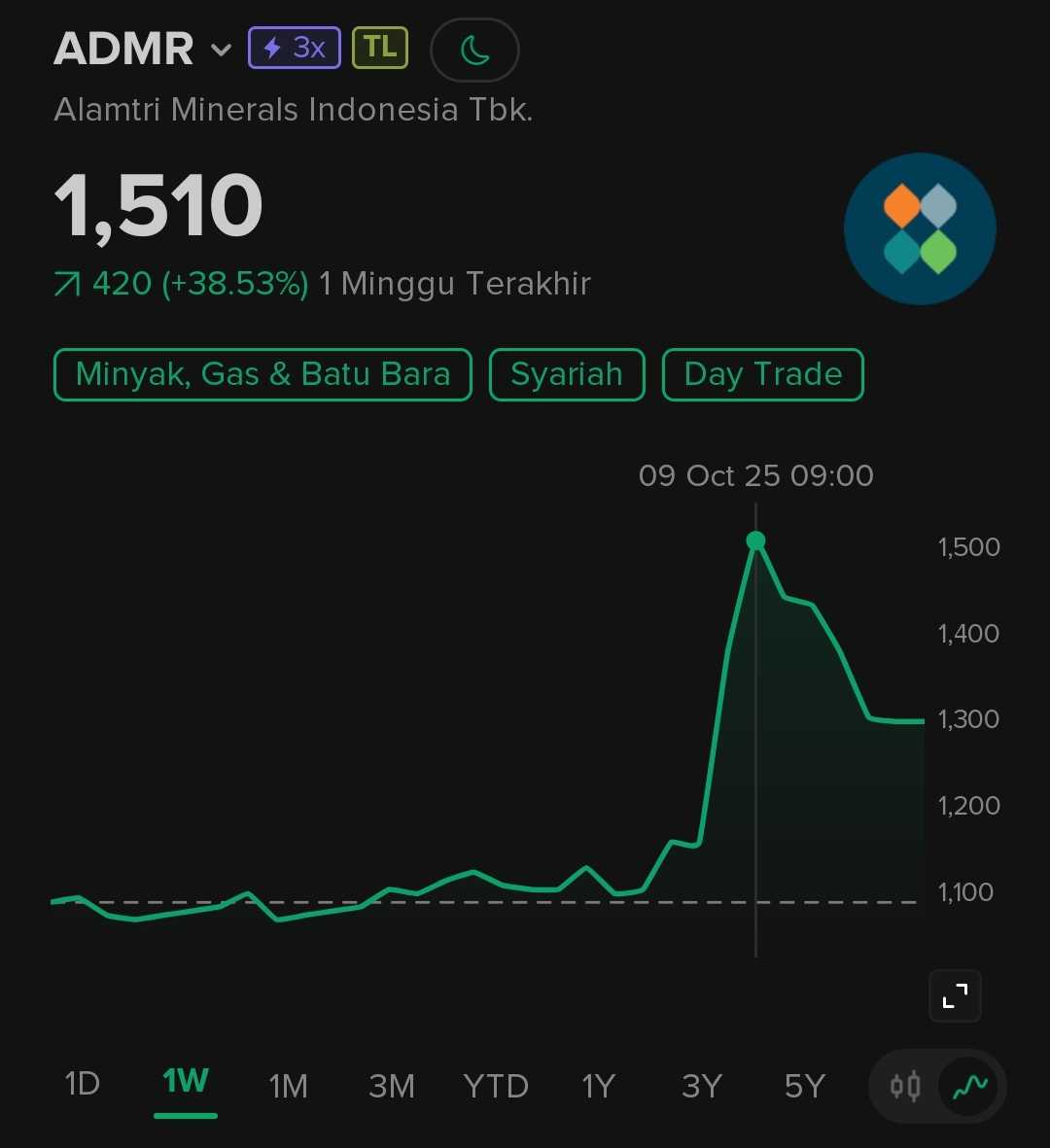Switch to the 1D timeframe
The width and height of the screenshot is (1050, 1148).
tap(83, 1084)
